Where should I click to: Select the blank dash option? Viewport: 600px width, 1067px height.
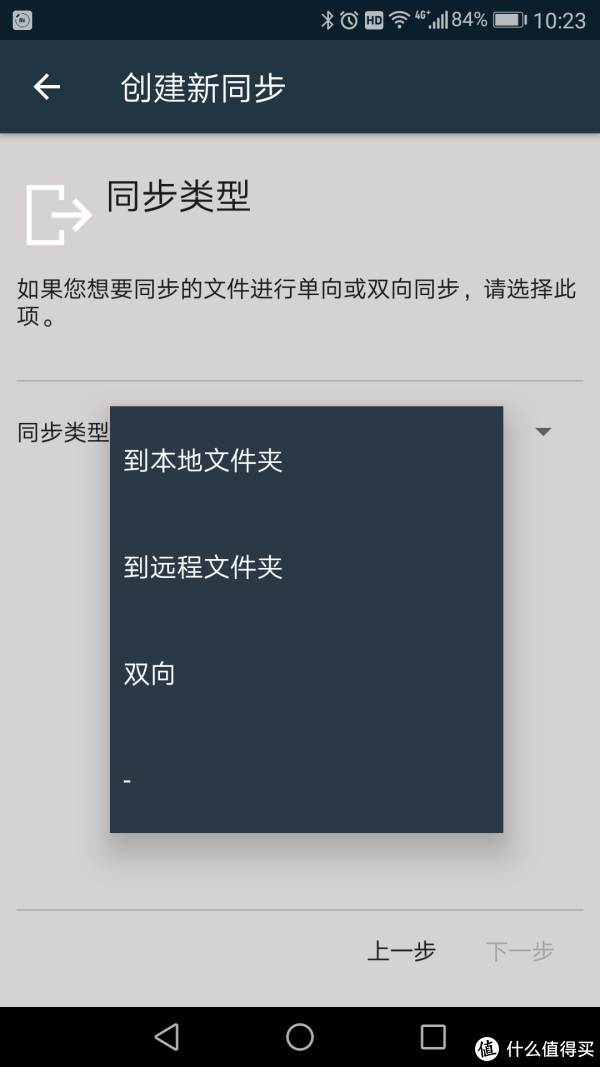point(306,780)
